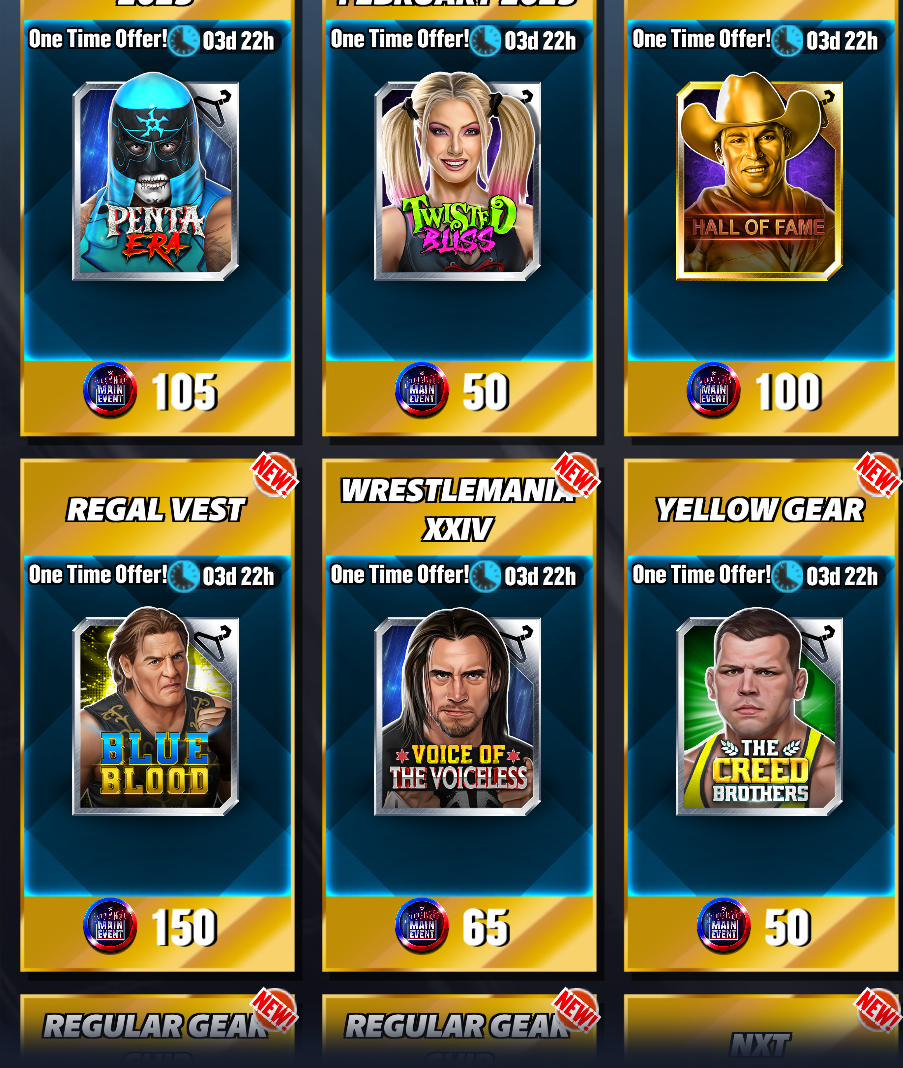Select the Yellow Gear Creed Brothers card
The image size is (903, 1068).
coord(760,715)
